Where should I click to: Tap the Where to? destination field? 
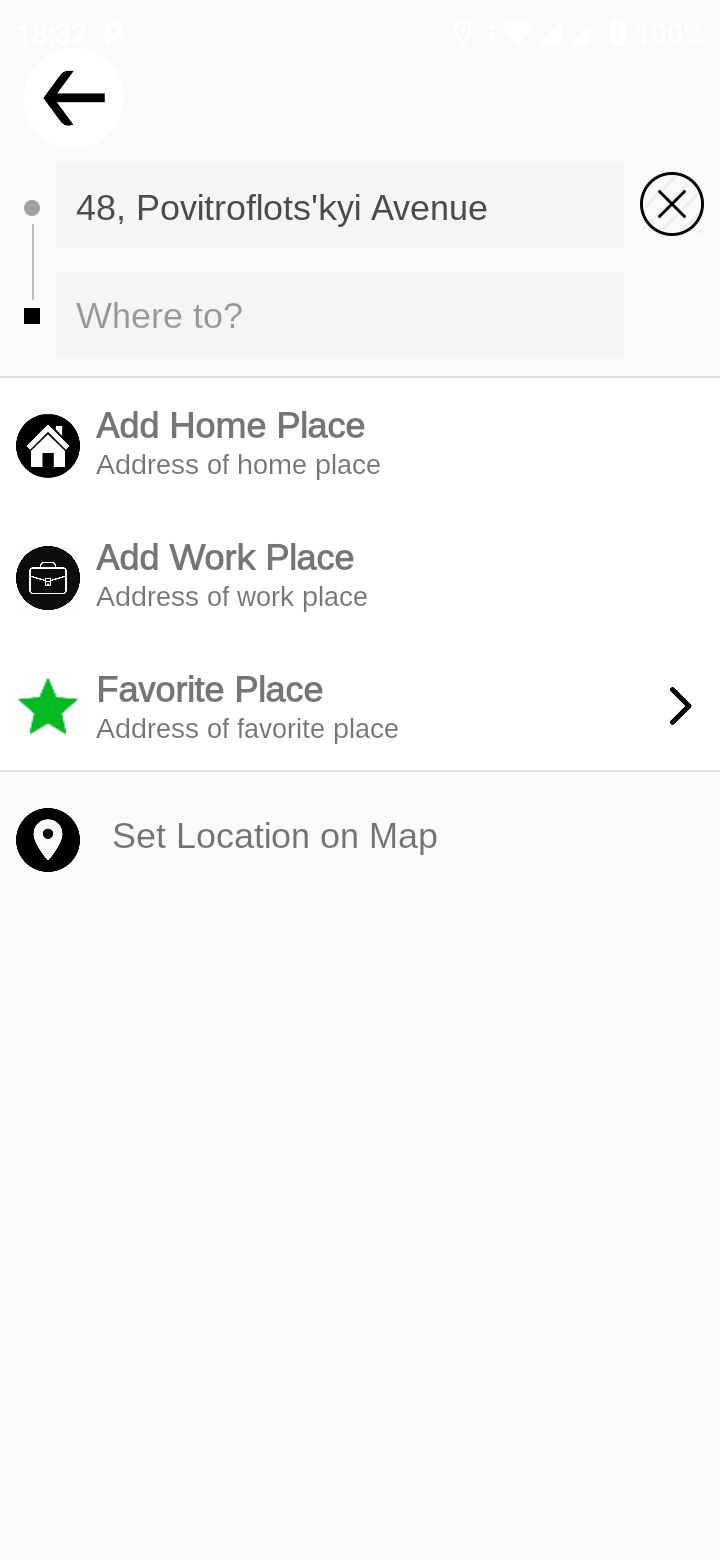[339, 315]
